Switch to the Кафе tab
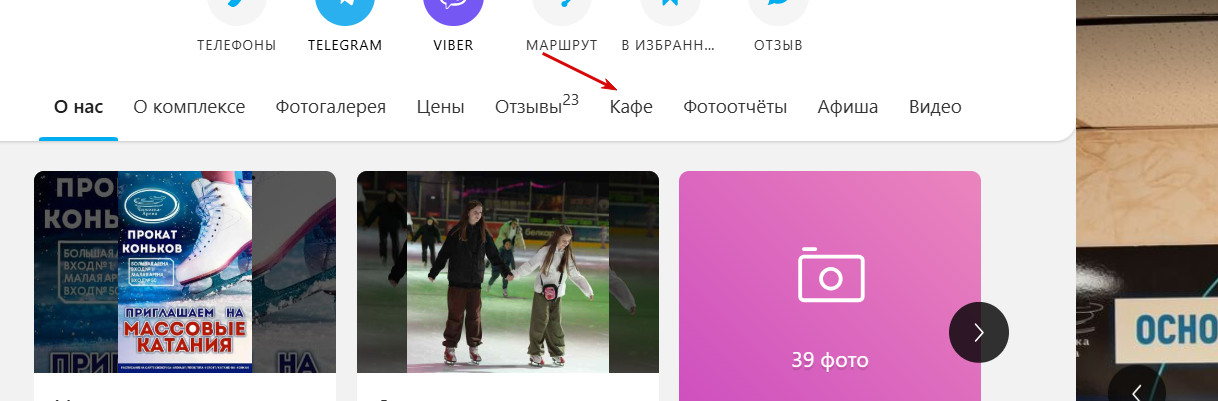Viewport: 1218px width, 401px height. [x=631, y=107]
